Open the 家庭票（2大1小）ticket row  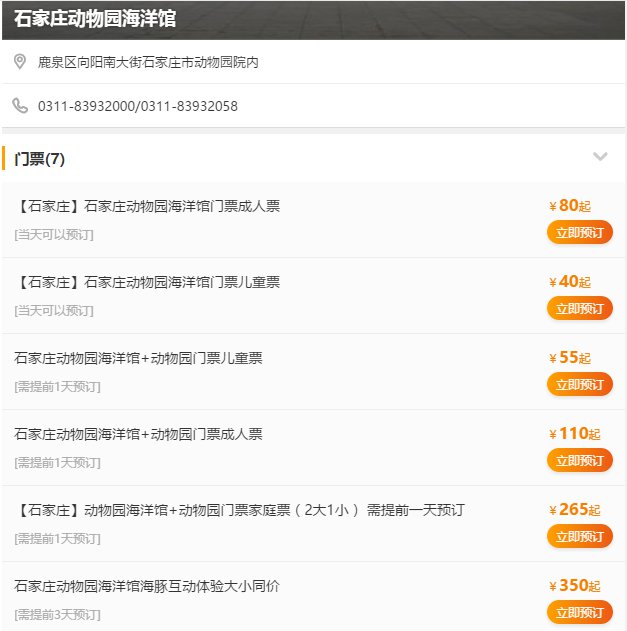pyautogui.click(x=240, y=510)
